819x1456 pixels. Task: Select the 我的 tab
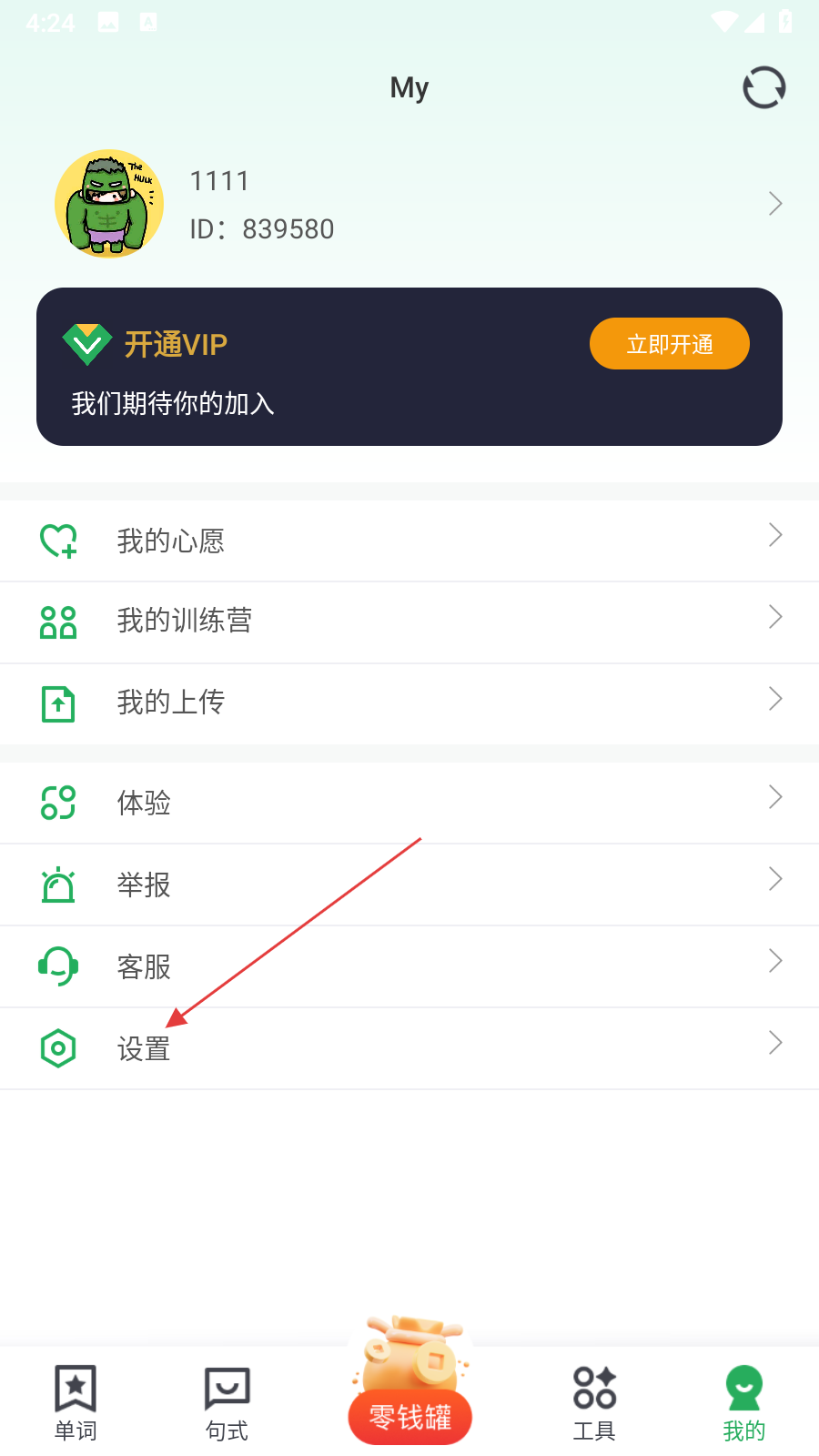point(743,1403)
